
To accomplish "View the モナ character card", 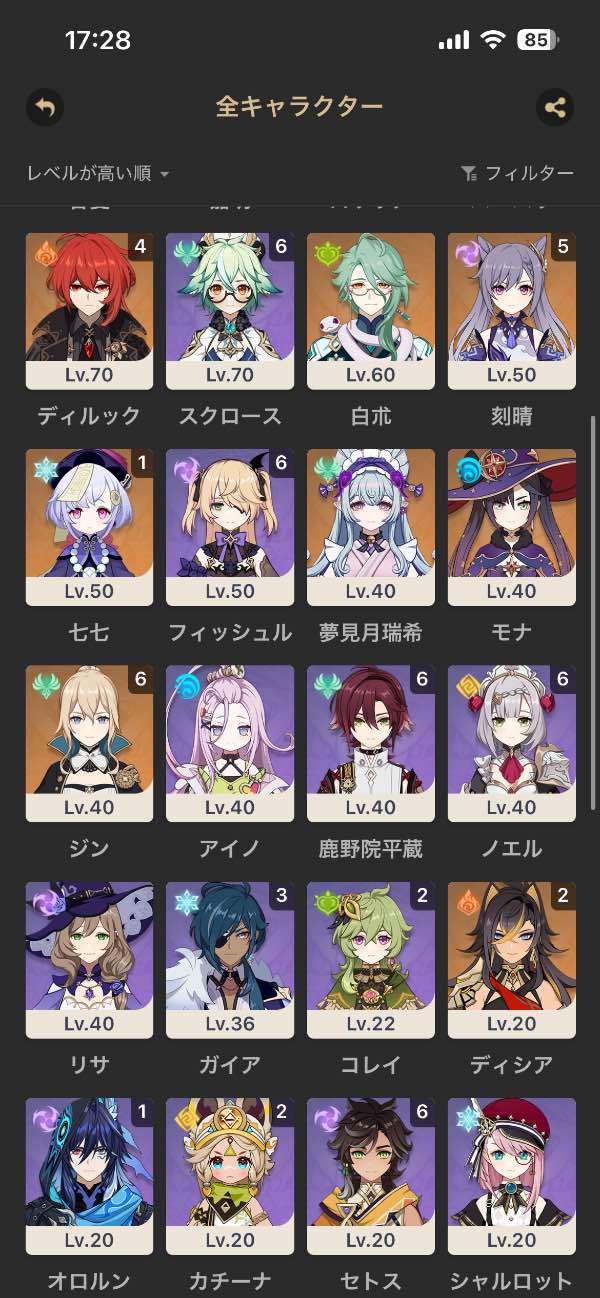I will pyautogui.click(x=512, y=527).
